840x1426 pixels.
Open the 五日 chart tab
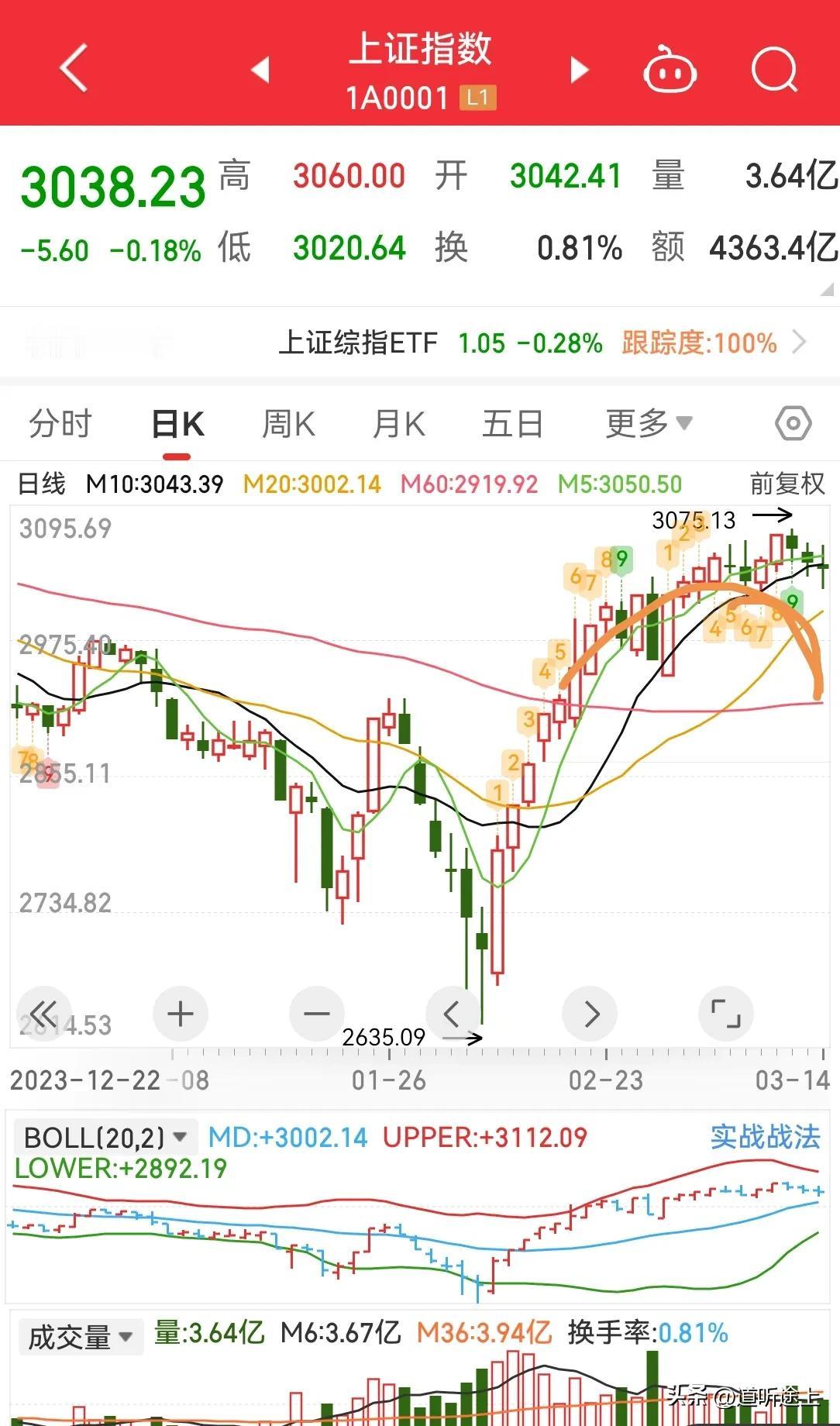(512, 425)
